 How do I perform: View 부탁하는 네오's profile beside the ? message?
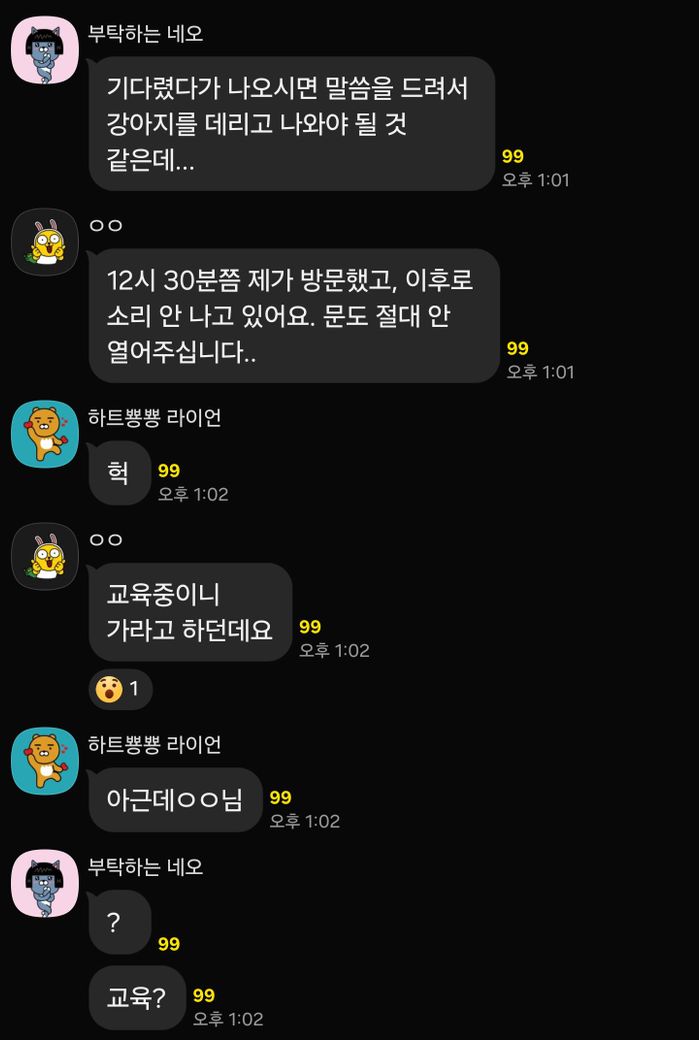click(44, 883)
